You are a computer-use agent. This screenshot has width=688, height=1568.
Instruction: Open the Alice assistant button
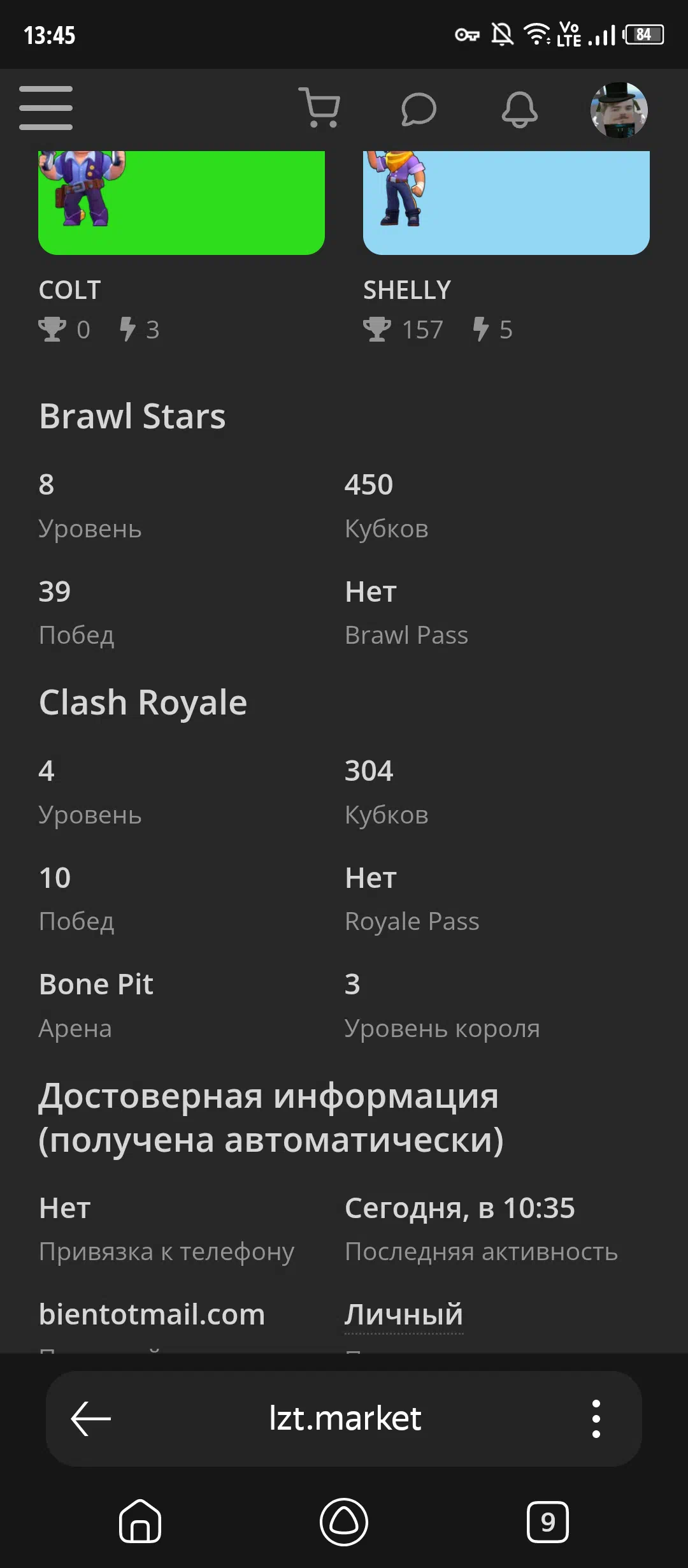pyautogui.click(x=344, y=1521)
